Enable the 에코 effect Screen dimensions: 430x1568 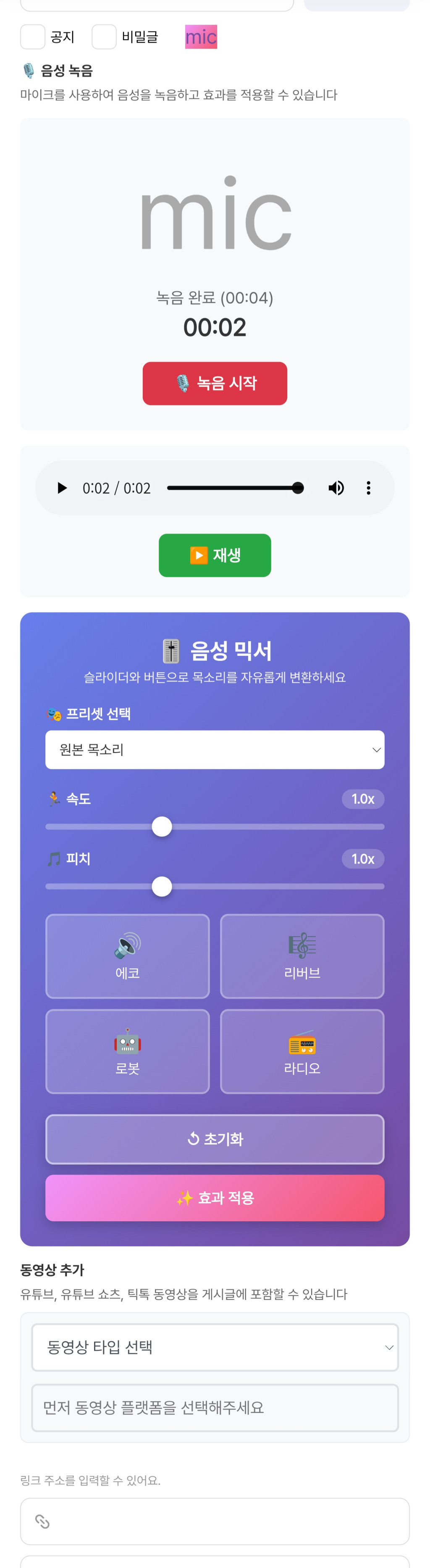point(128,956)
